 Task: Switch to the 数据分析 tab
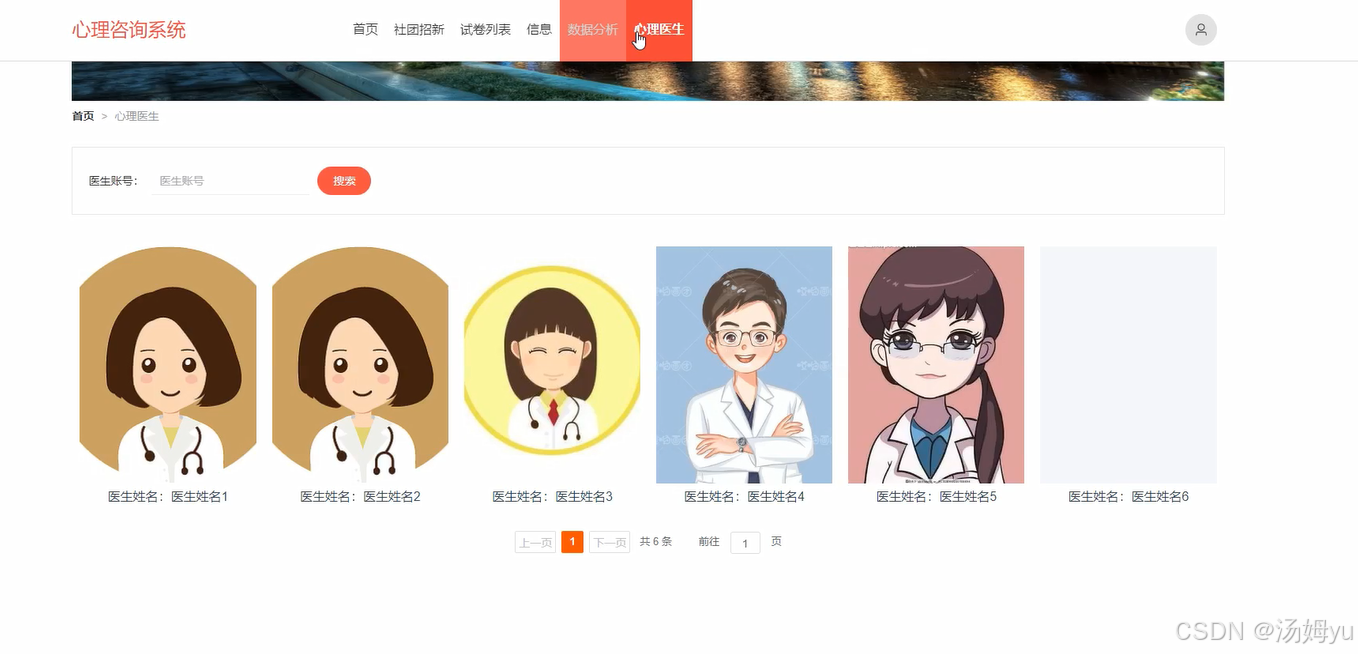pyautogui.click(x=592, y=30)
